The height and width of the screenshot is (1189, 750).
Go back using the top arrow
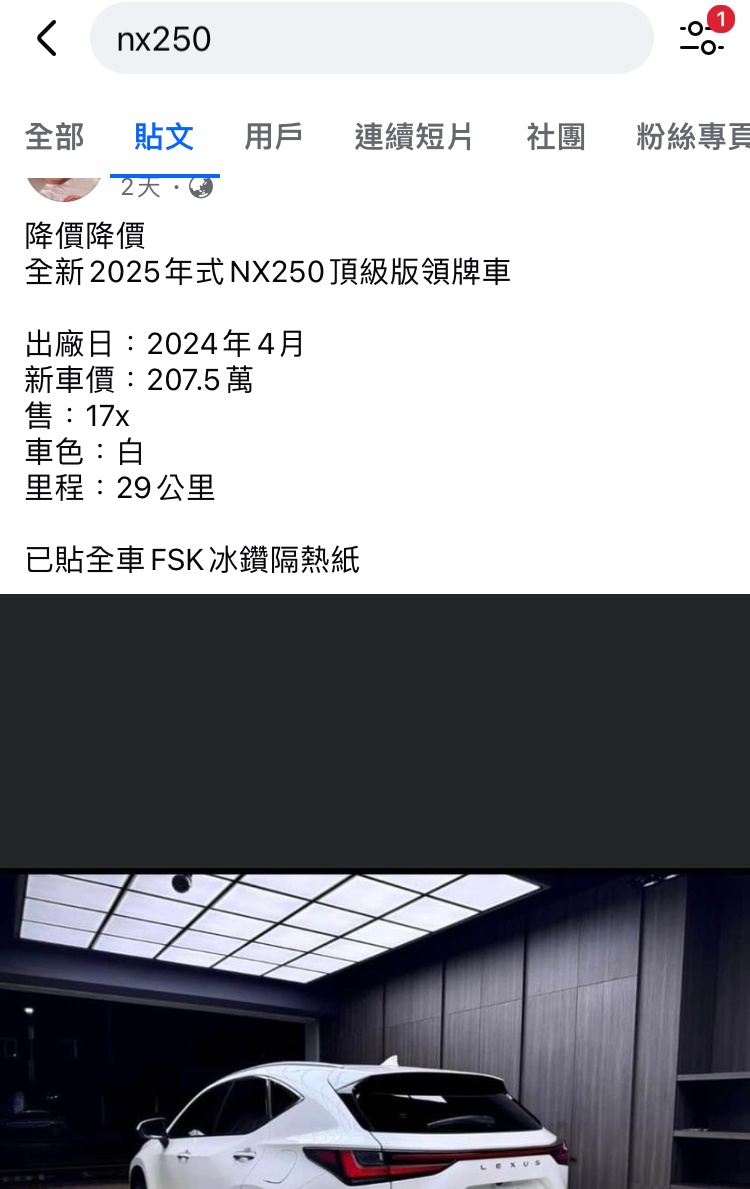(x=47, y=39)
